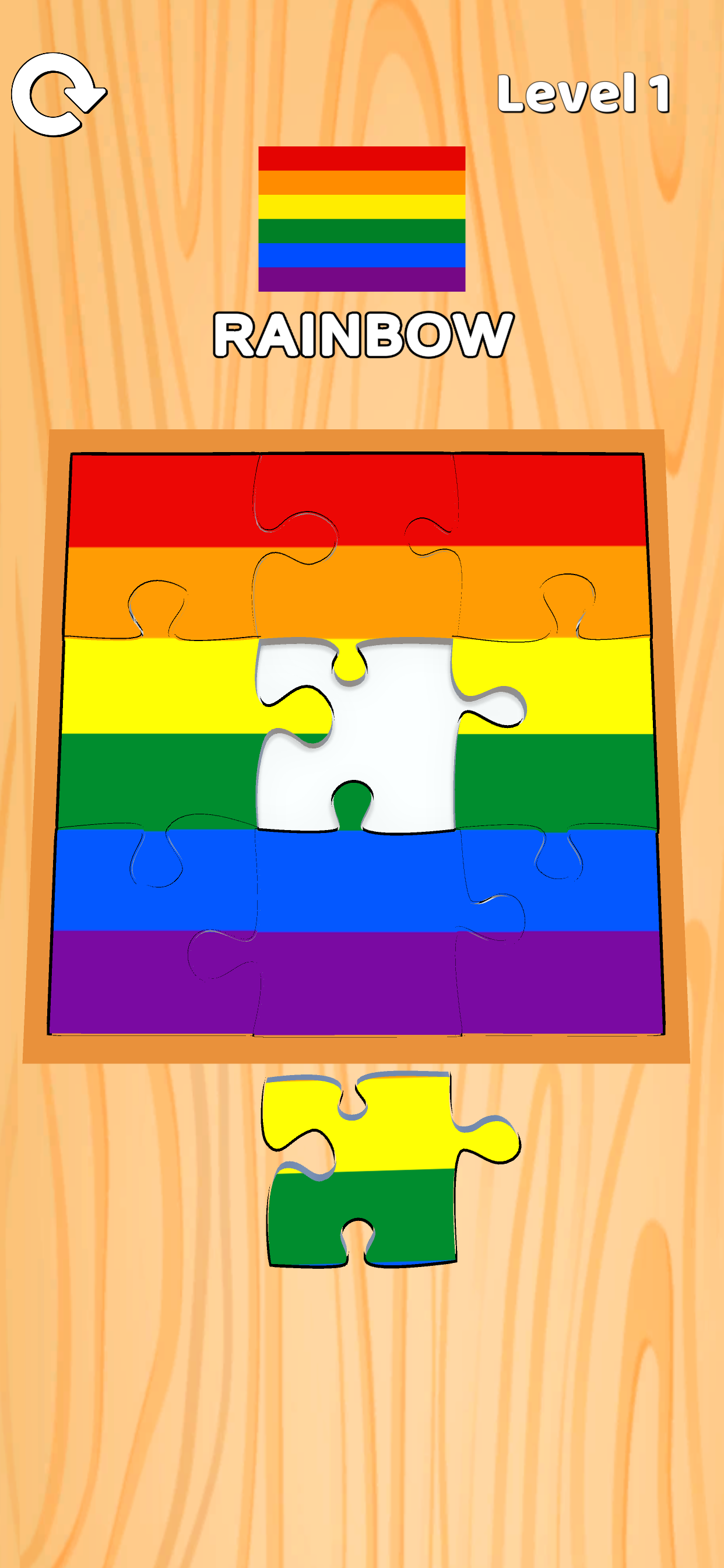Click the RAINBOW word label
The width and height of the screenshot is (724, 1568).
click(361, 334)
